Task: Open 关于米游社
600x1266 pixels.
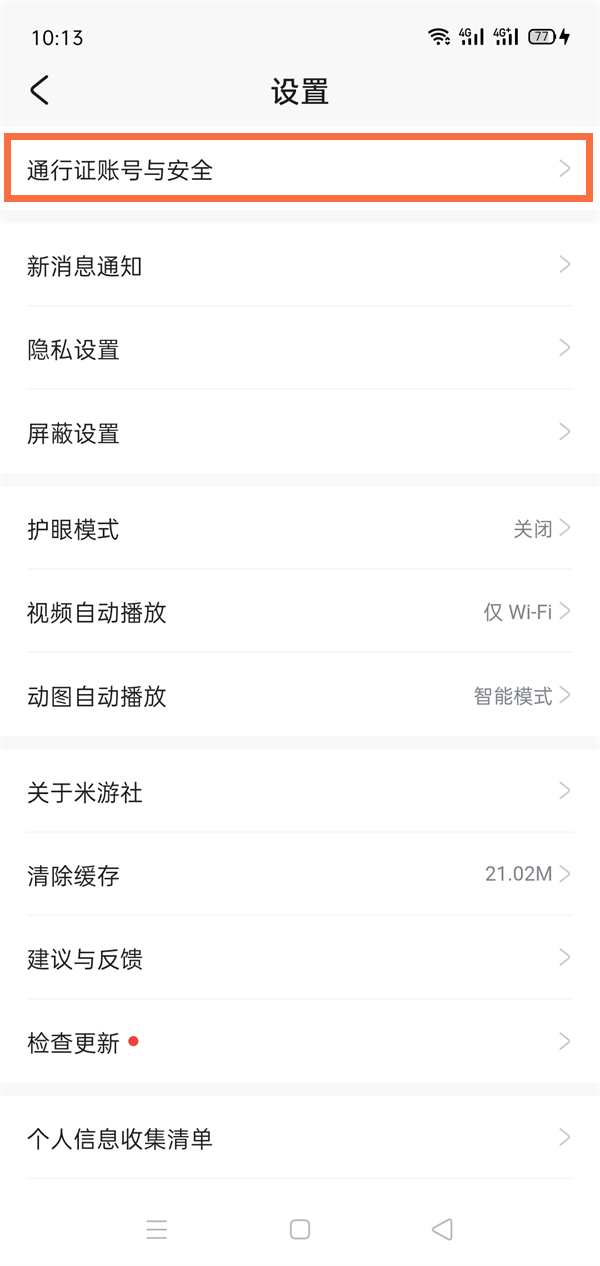Action: [300, 792]
